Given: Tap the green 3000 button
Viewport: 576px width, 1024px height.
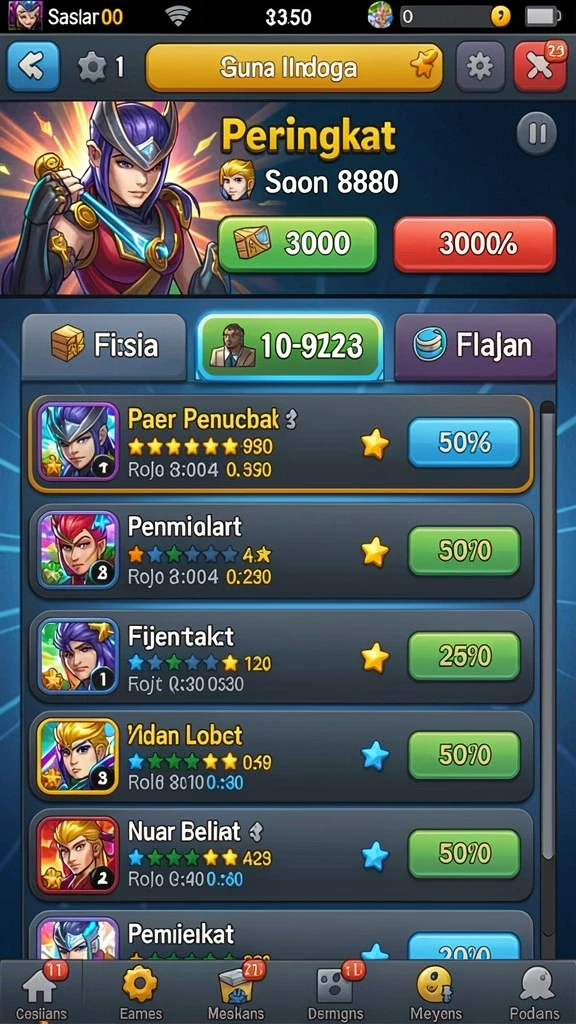Looking at the screenshot, I should [297, 244].
